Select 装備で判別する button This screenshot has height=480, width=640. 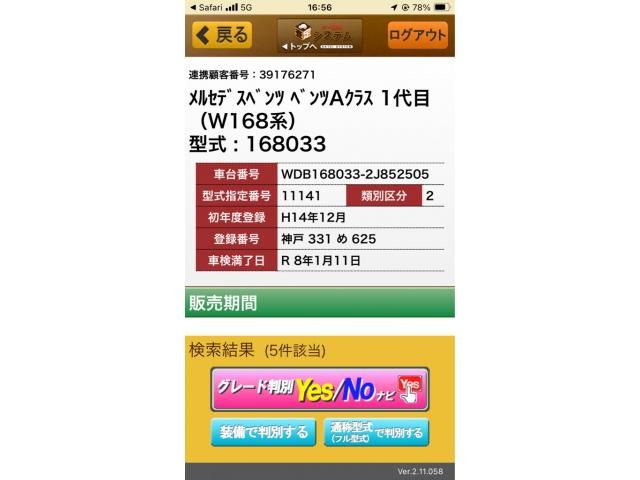pyautogui.click(x=263, y=432)
